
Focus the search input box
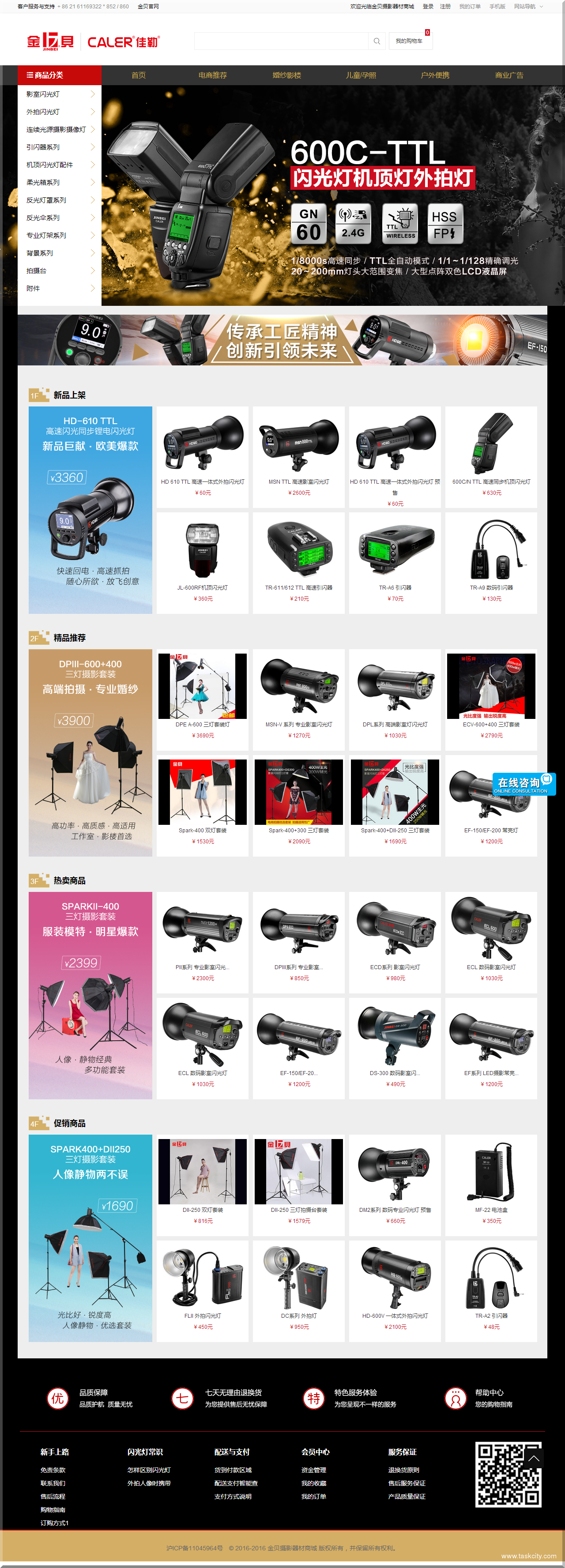coord(281,41)
